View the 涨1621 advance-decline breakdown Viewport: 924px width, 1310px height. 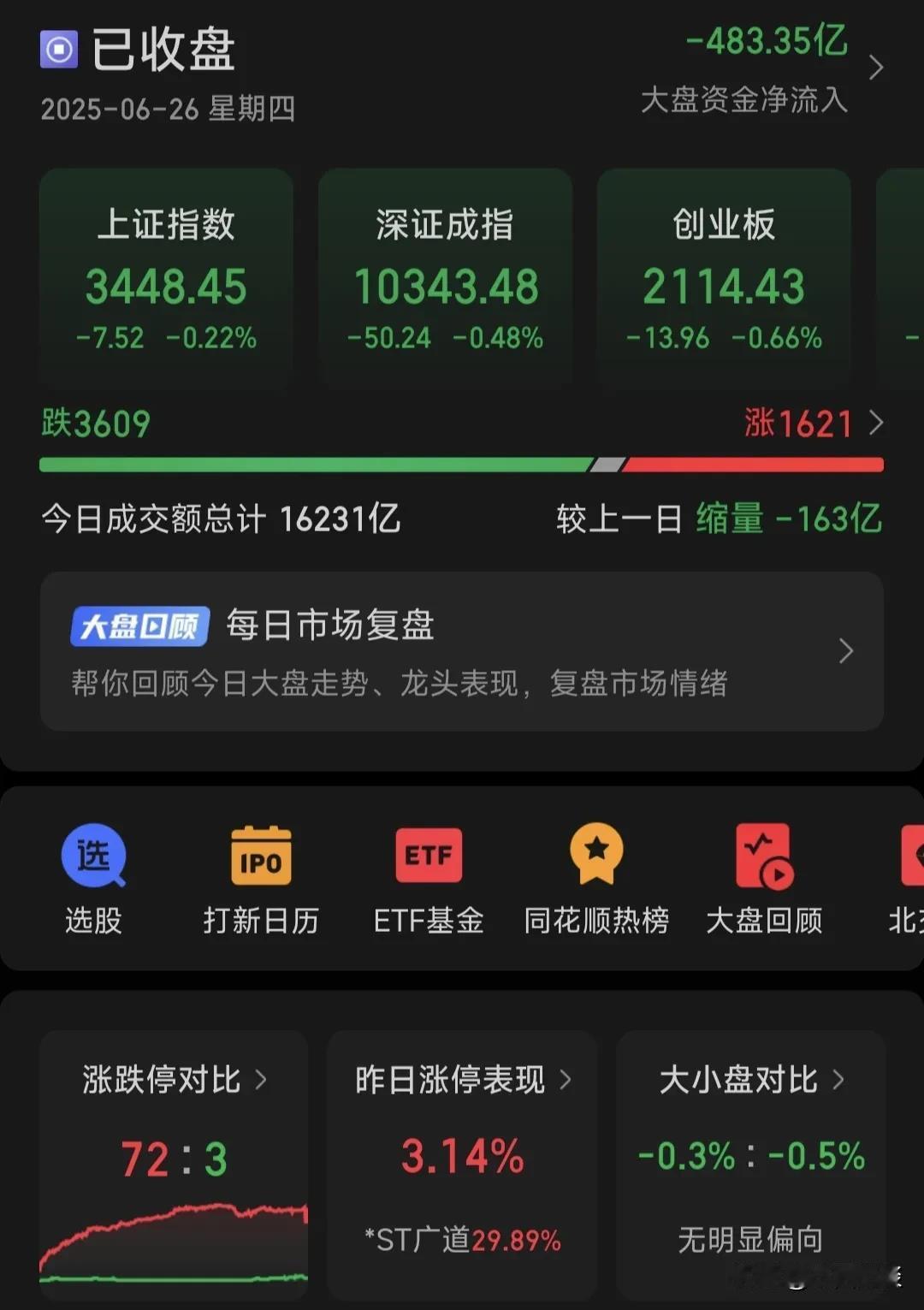813,424
